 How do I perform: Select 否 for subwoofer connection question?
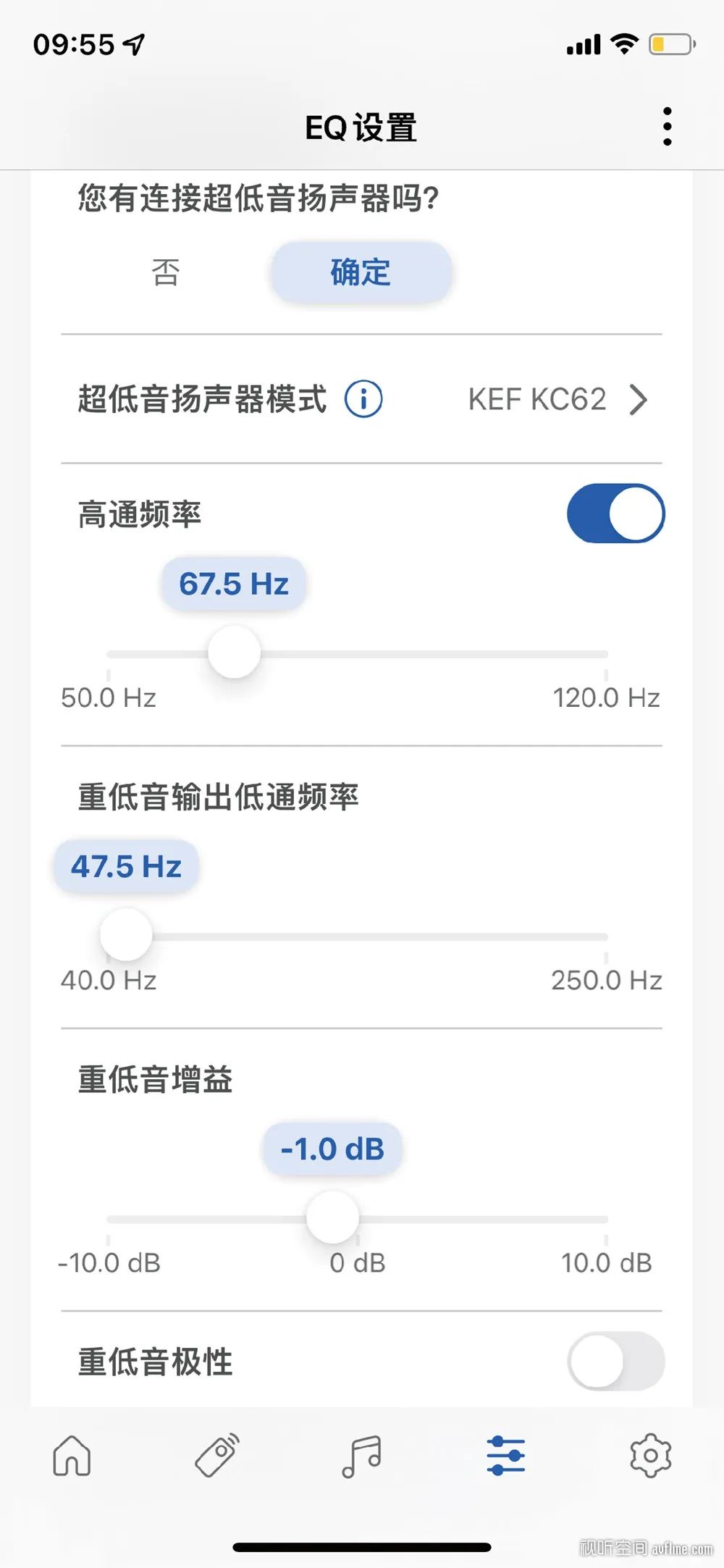pos(165,272)
